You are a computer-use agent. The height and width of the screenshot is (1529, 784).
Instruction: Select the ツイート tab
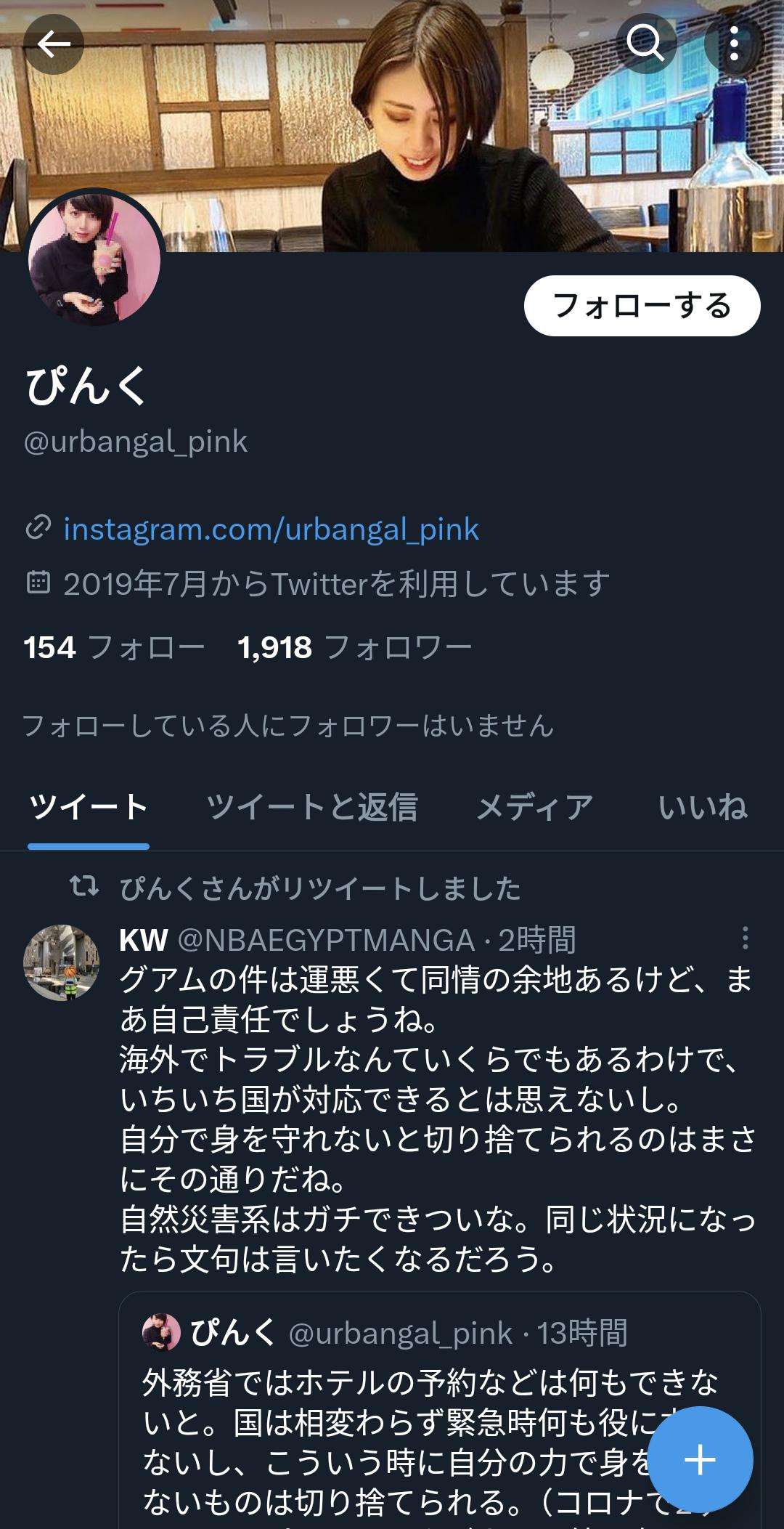coord(89,807)
